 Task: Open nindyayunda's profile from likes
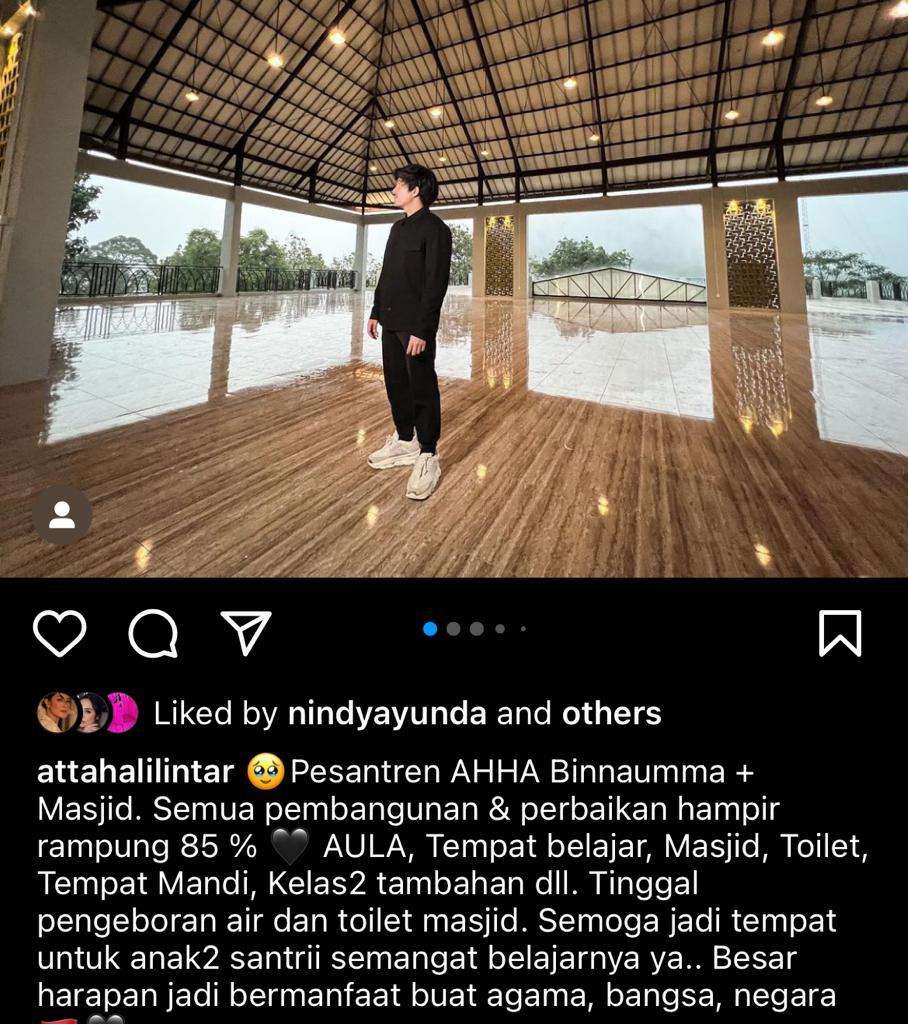387,713
